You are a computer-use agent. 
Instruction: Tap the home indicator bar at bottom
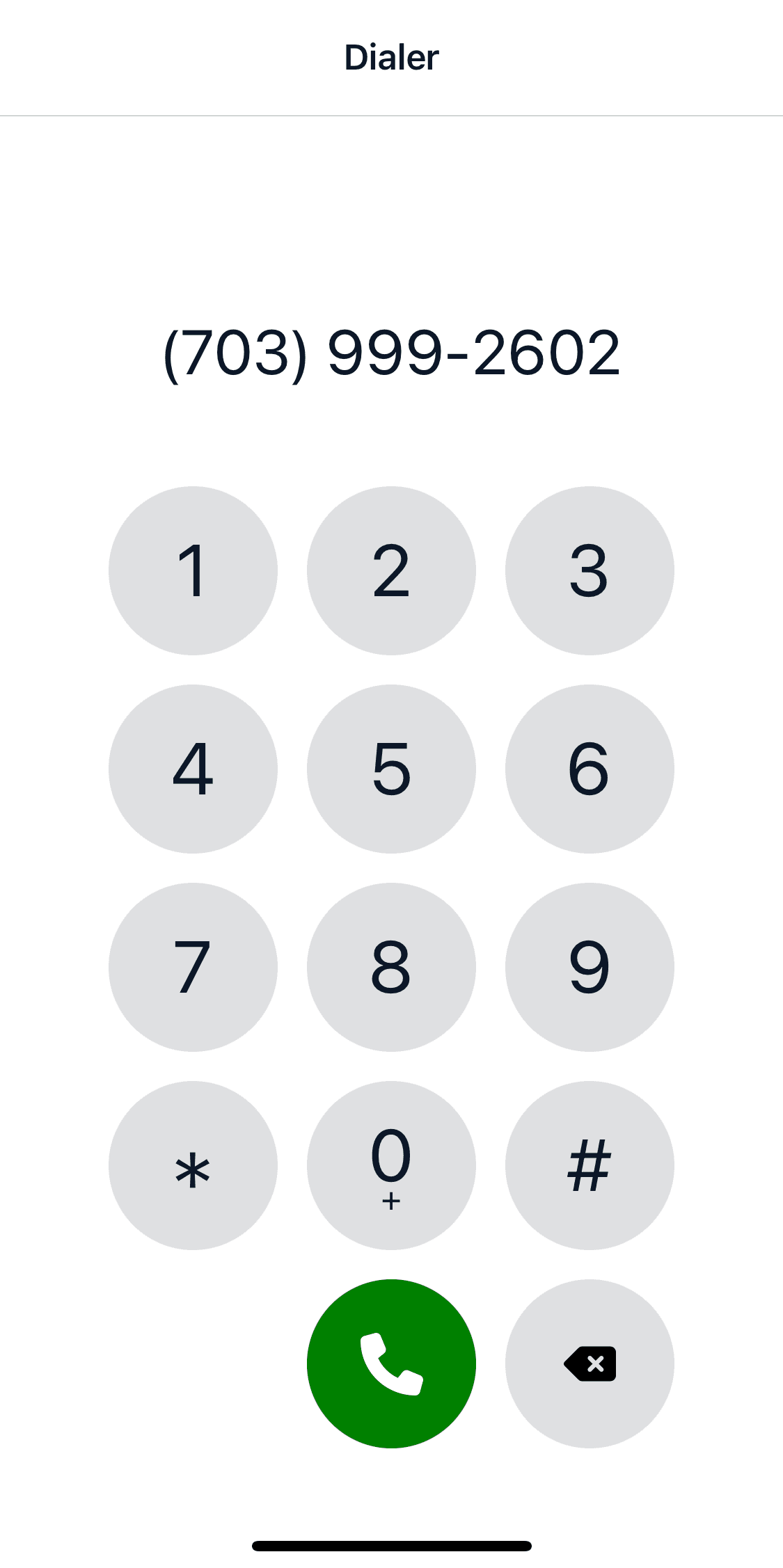tap(391, 1544)
